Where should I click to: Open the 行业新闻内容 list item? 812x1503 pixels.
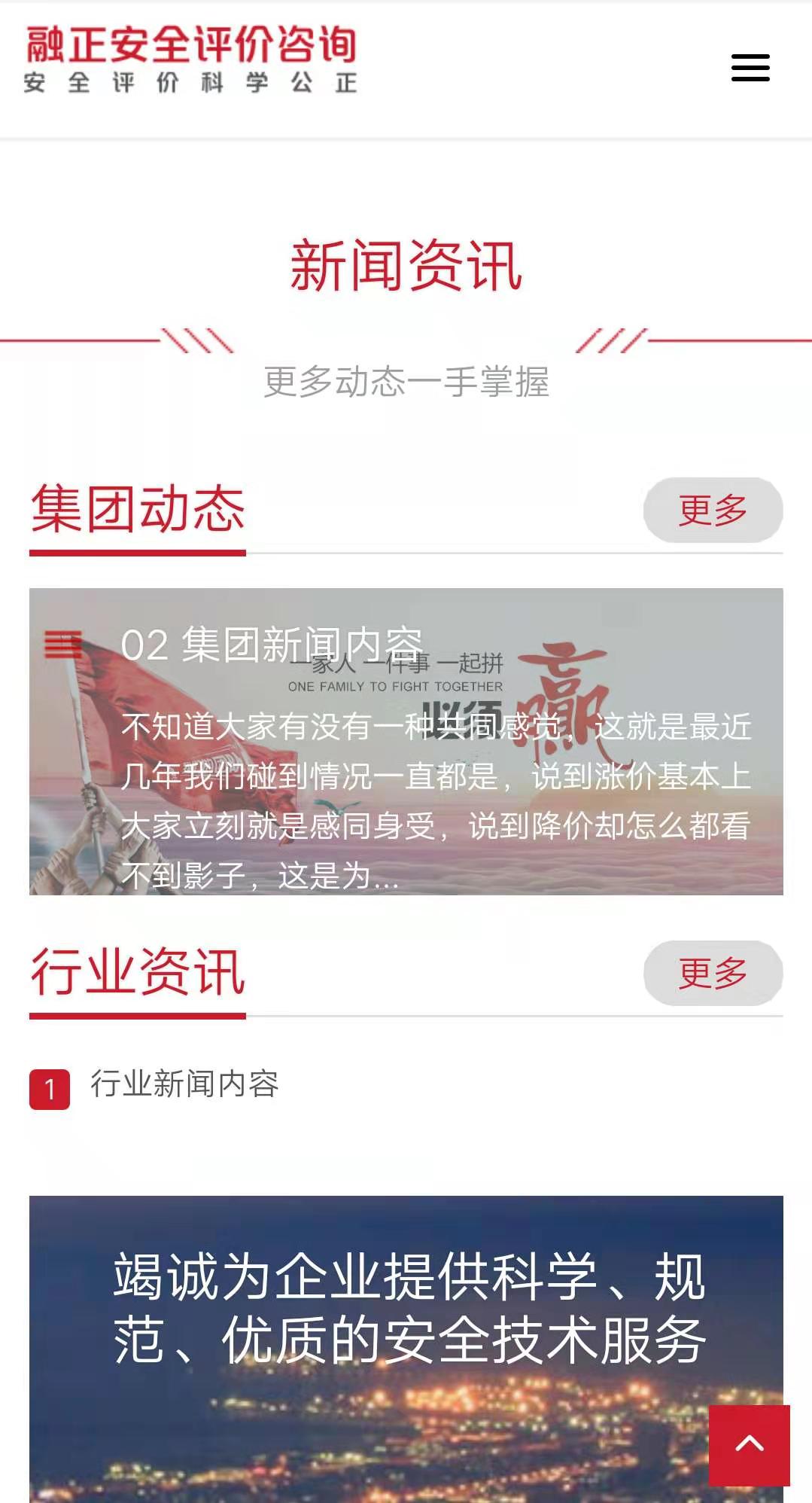tap(184, 1084)
